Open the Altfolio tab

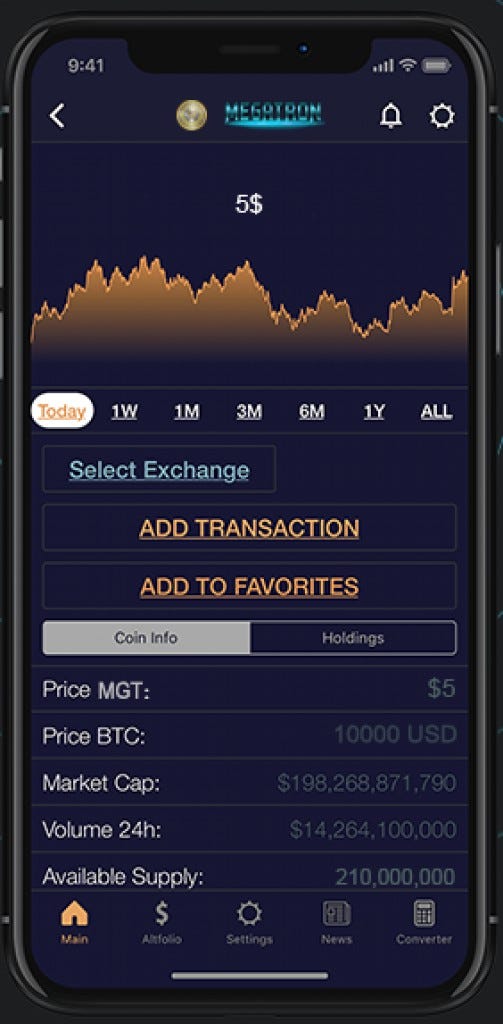tap(161, 922)
